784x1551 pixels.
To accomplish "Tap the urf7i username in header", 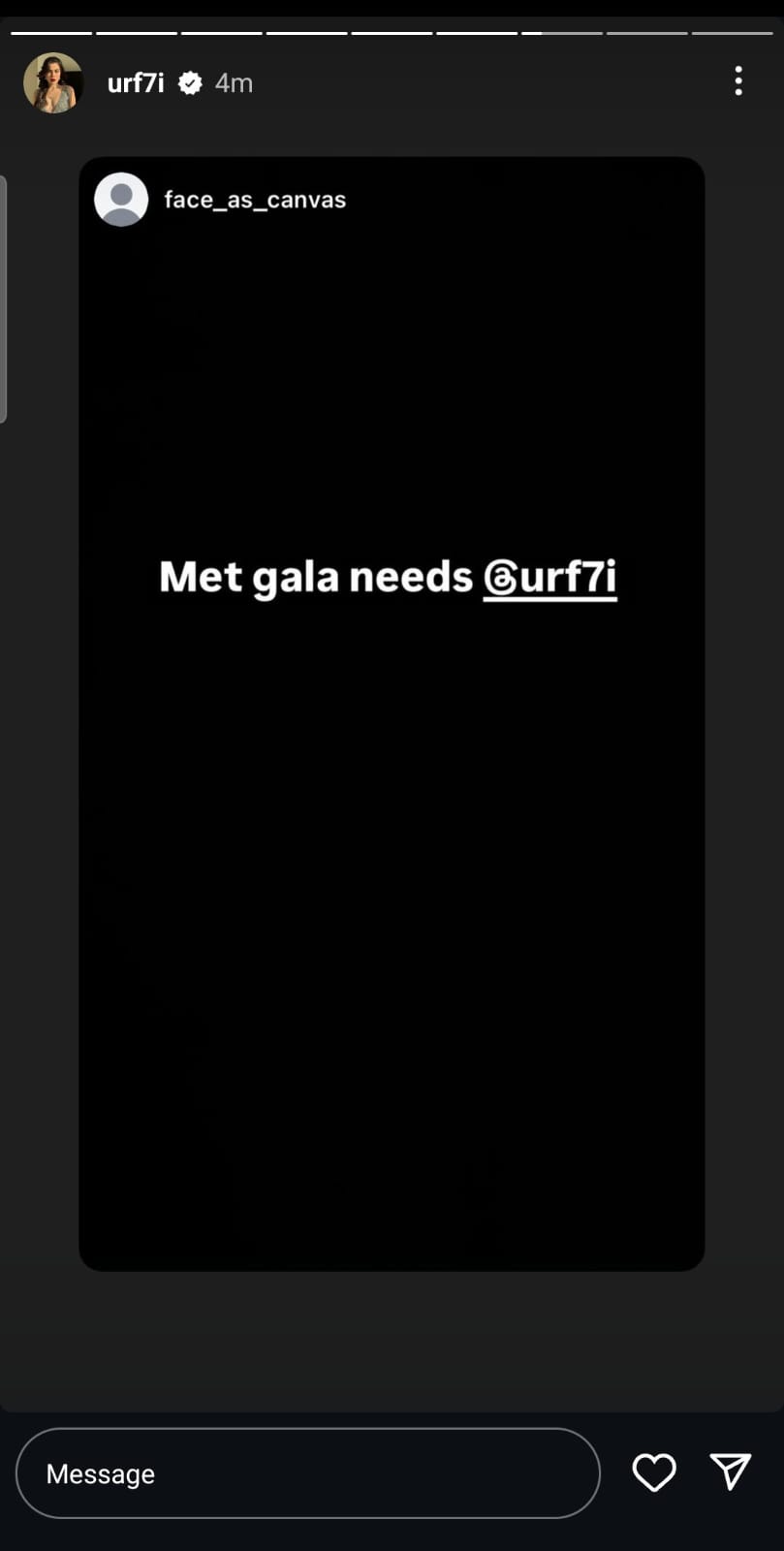I will coord(136,83).
